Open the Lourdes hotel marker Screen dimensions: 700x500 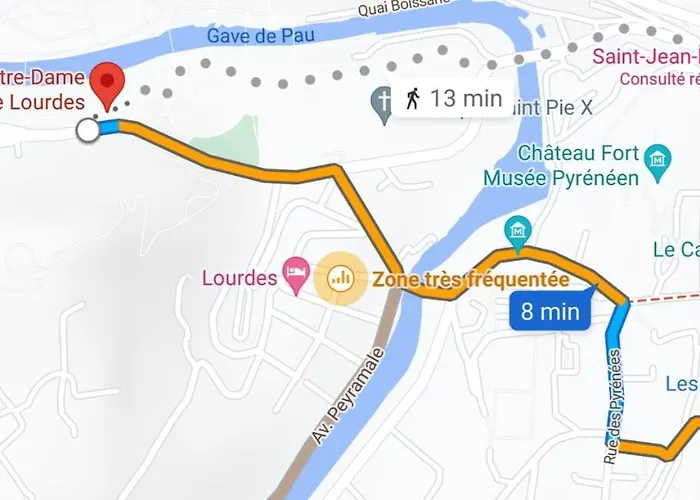[295, 276]
